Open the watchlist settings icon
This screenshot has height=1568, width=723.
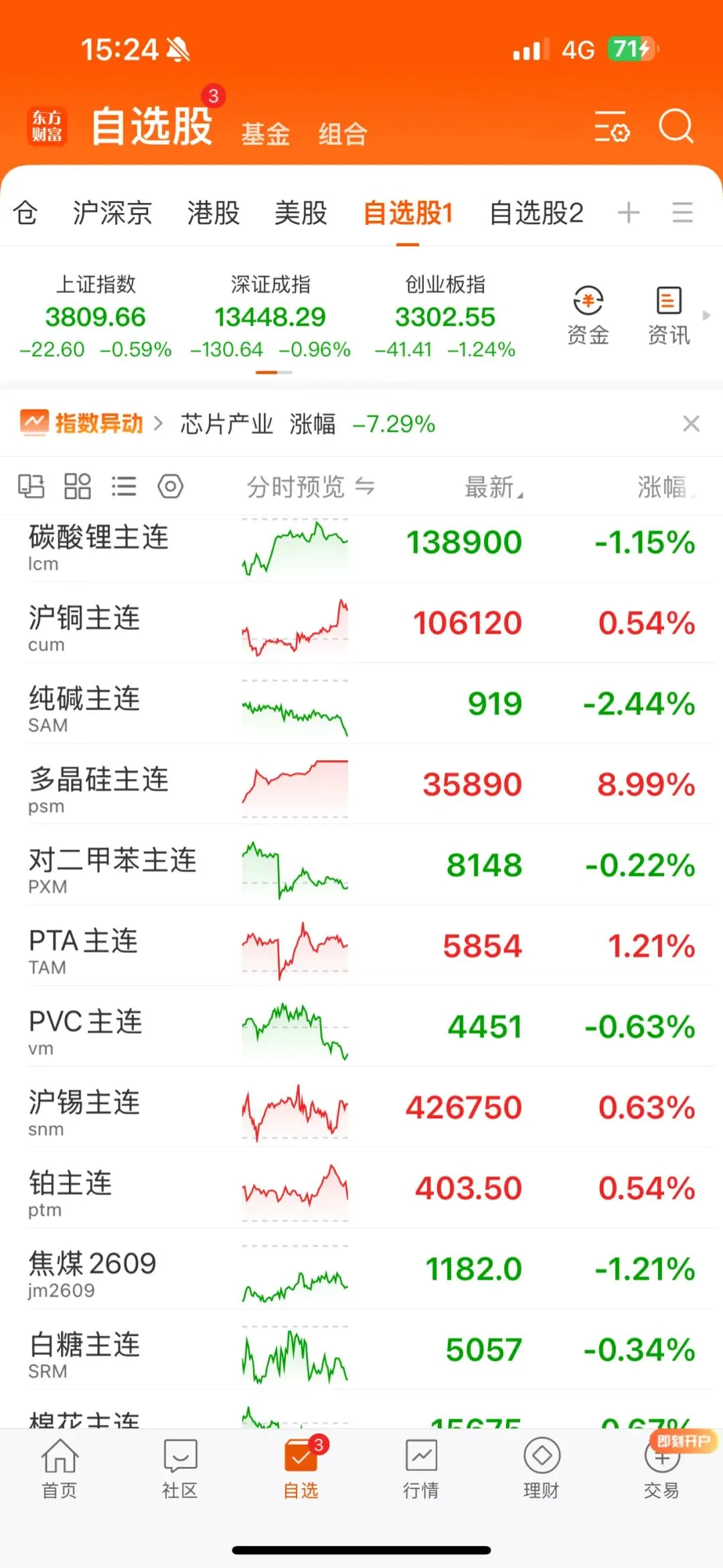612,127
